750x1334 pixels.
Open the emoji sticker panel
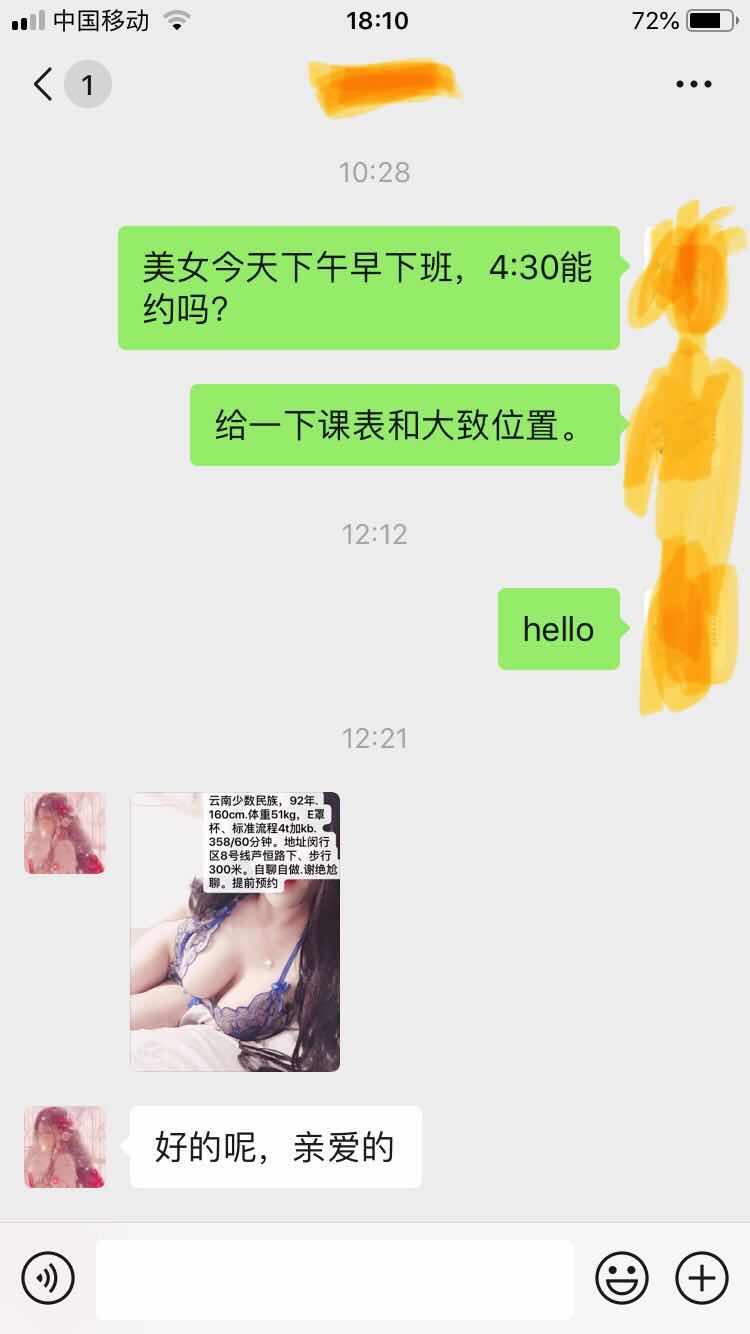click(x=621, y=1278)
